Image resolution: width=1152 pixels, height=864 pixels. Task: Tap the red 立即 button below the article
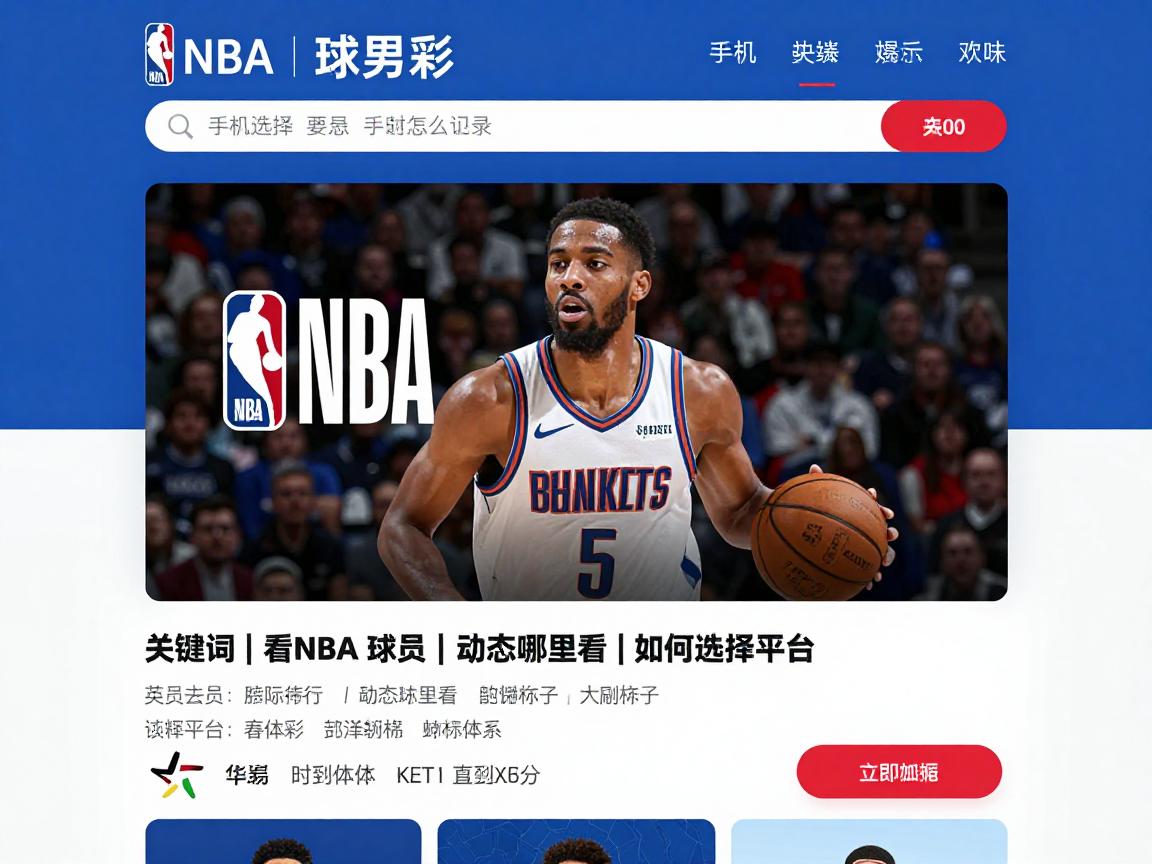click(898, 772)
